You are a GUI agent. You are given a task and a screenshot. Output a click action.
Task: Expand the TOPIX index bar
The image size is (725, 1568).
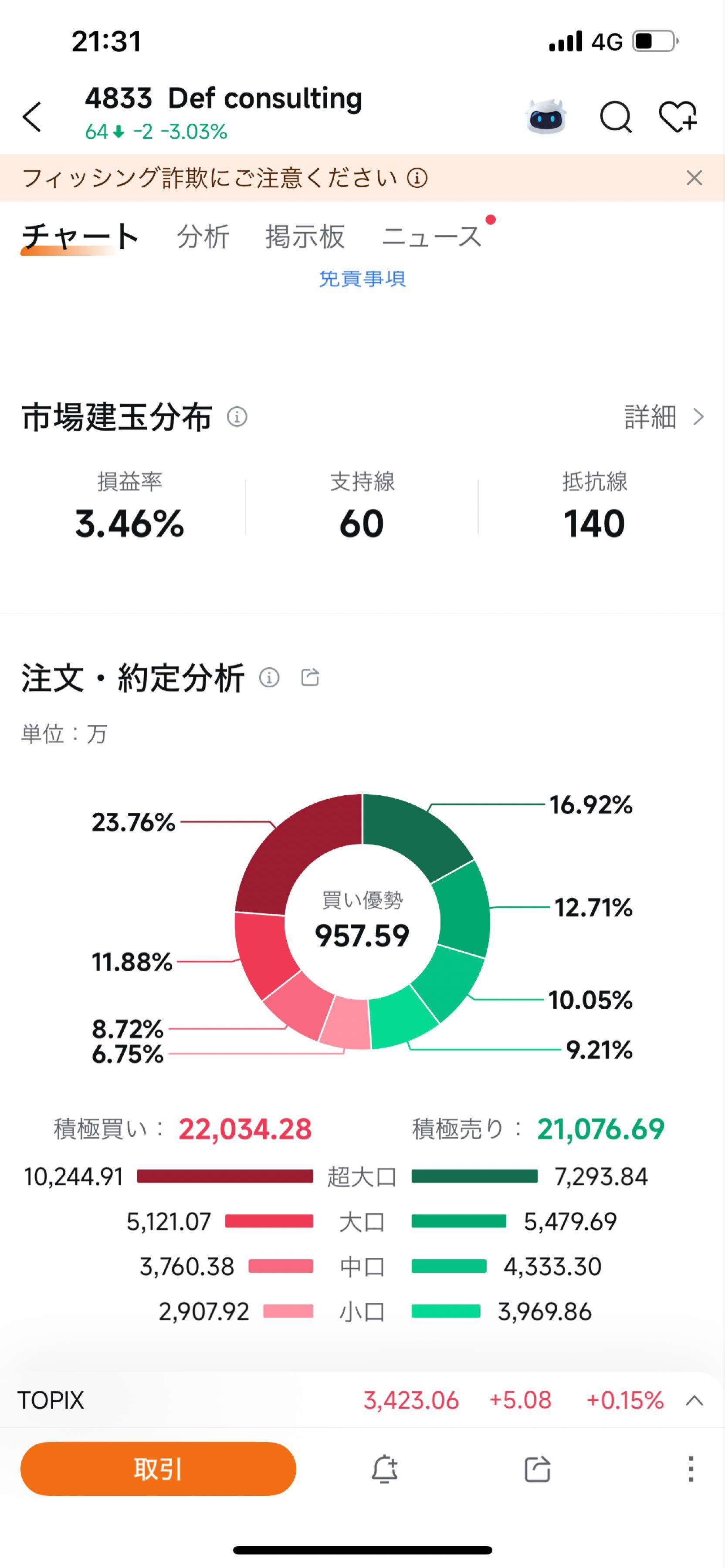click(694, 1401)
